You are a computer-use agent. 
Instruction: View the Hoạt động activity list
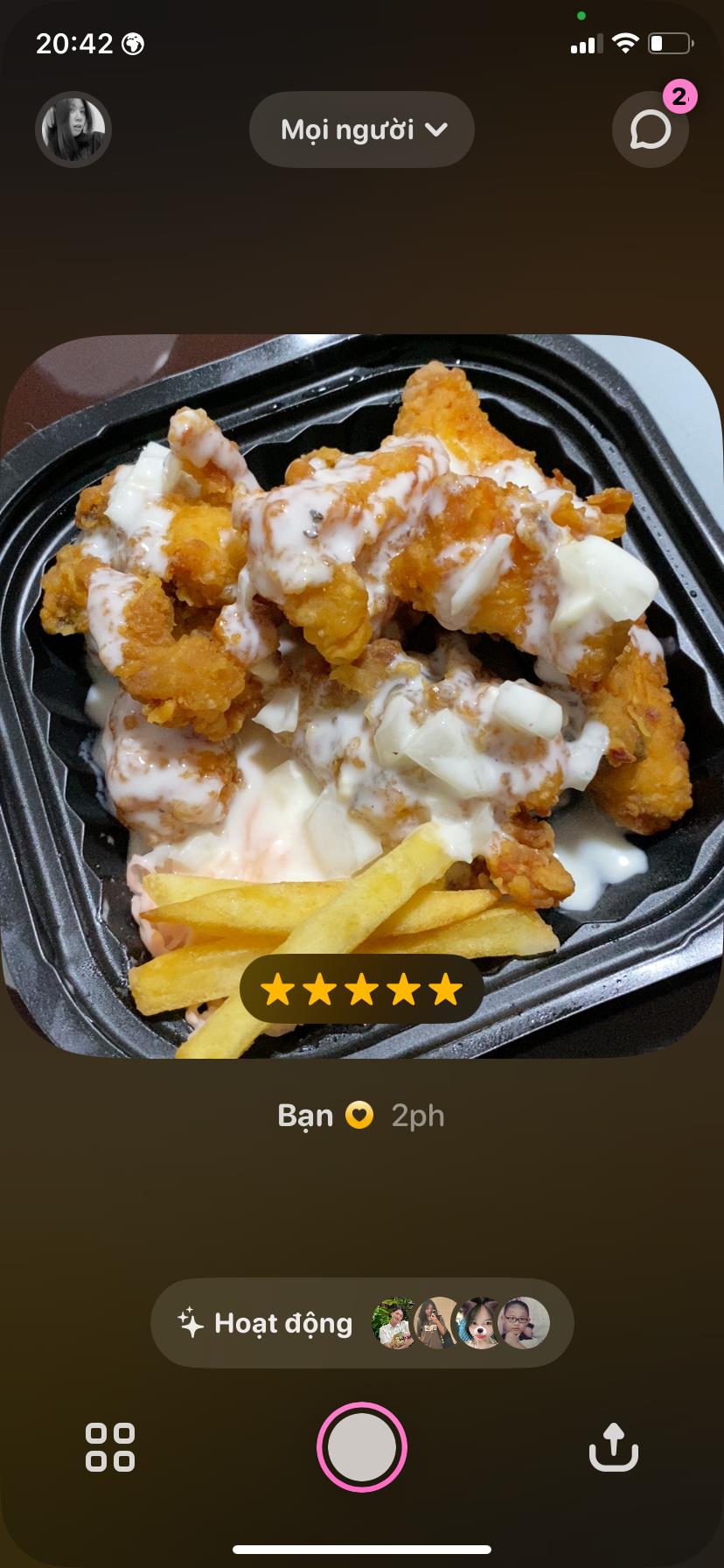click(x=362, y=1323)
